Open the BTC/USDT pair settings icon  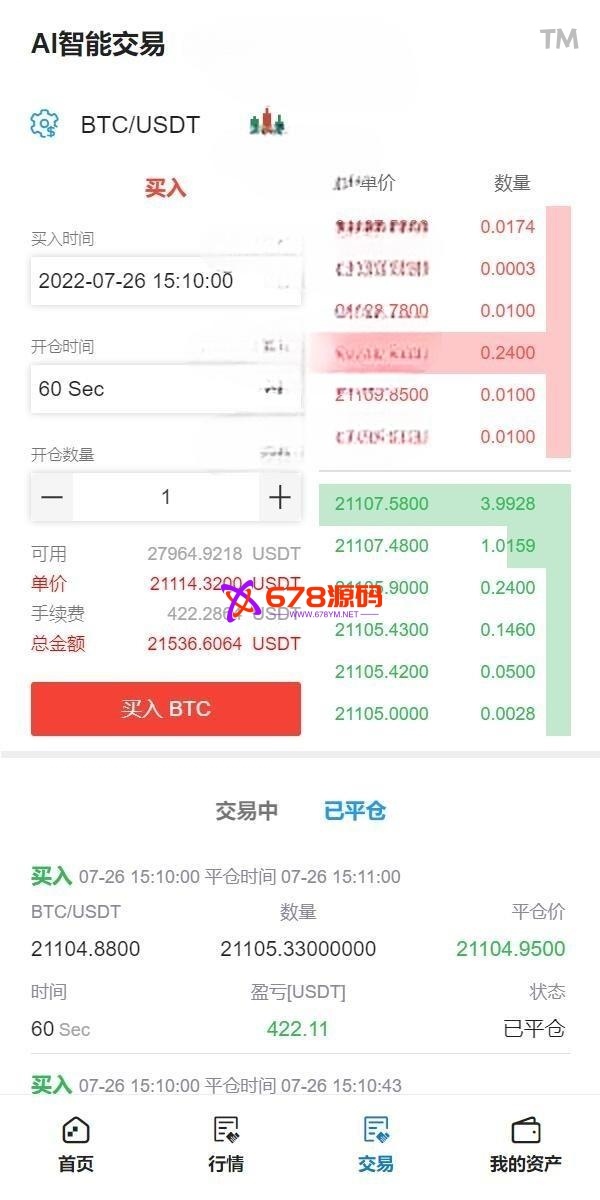click(44, 124)
